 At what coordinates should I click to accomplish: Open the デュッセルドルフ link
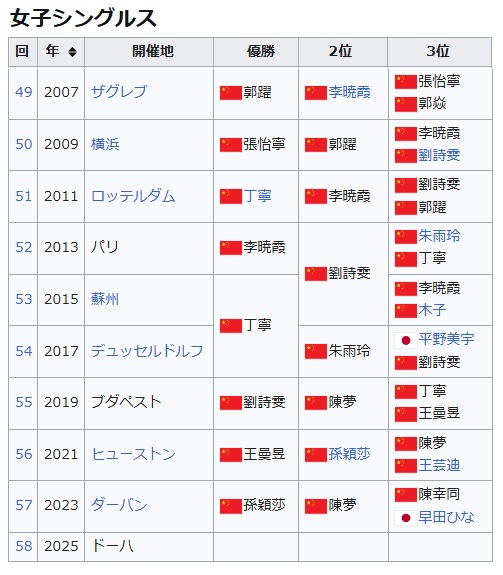click(x=147, y=351)
